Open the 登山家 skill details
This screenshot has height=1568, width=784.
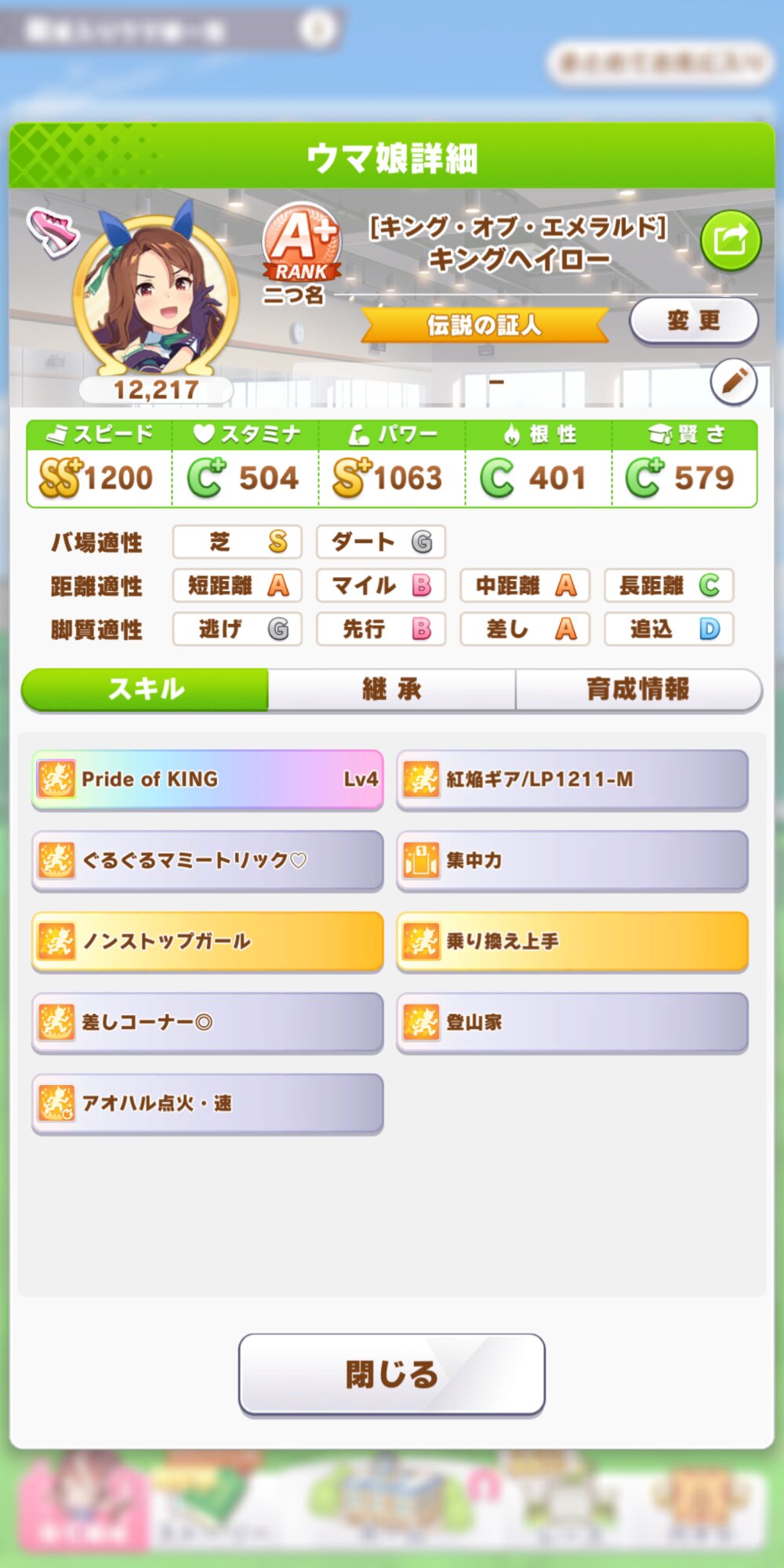pos(572,1022)
